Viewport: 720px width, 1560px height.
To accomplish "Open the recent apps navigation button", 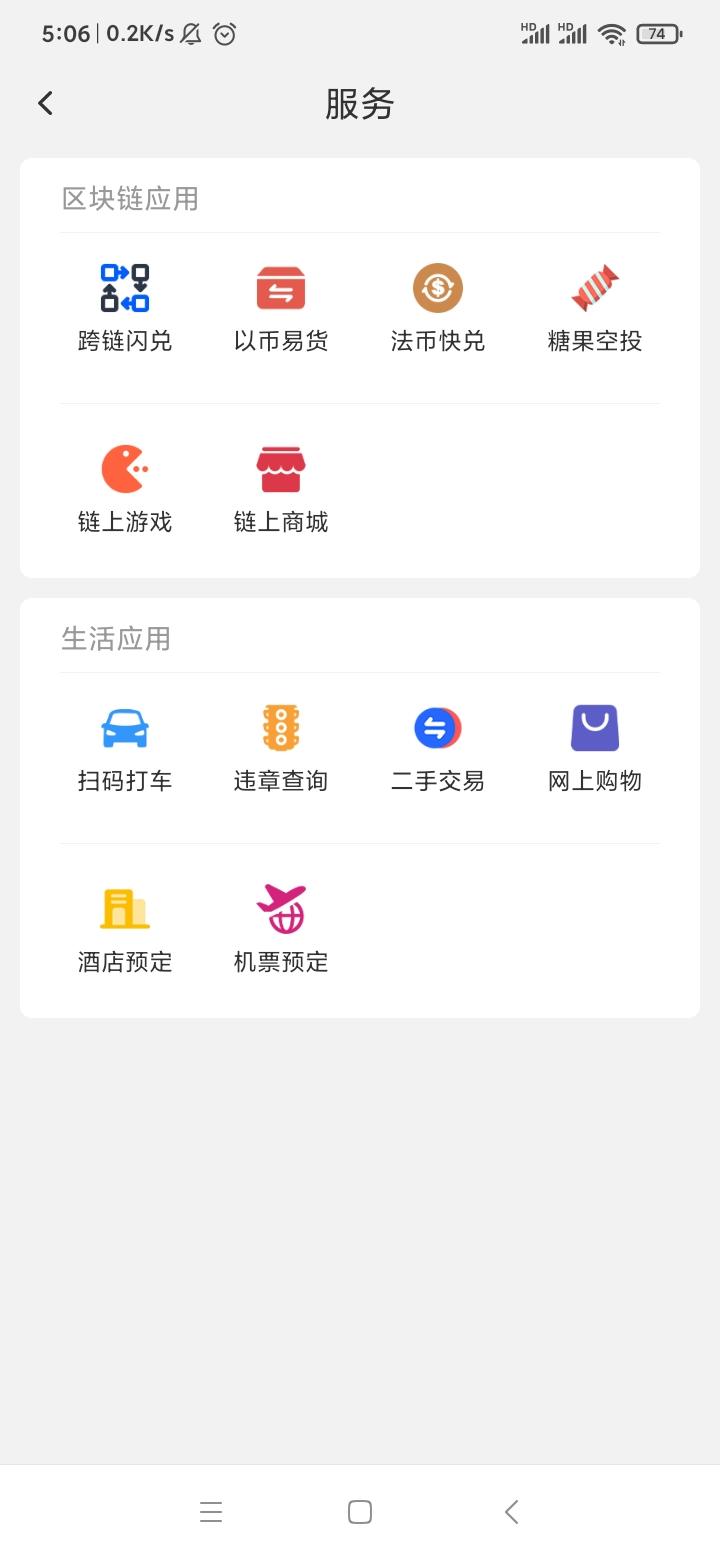I will coord(211,1512).
